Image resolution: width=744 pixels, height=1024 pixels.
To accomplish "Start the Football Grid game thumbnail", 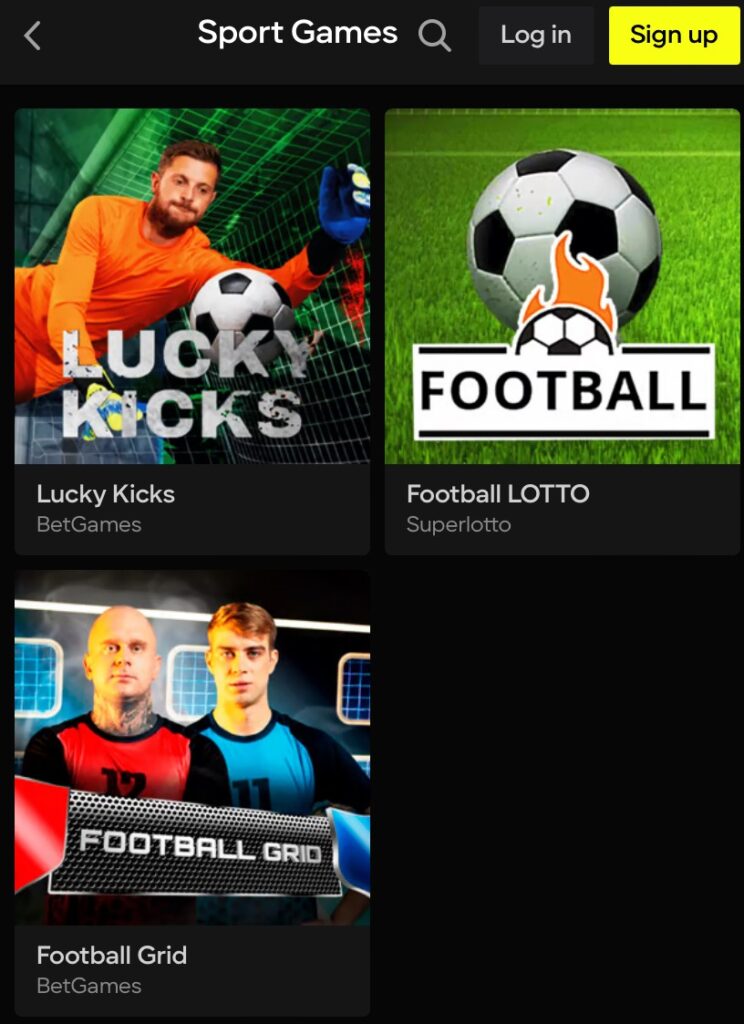I will point(192,747).
